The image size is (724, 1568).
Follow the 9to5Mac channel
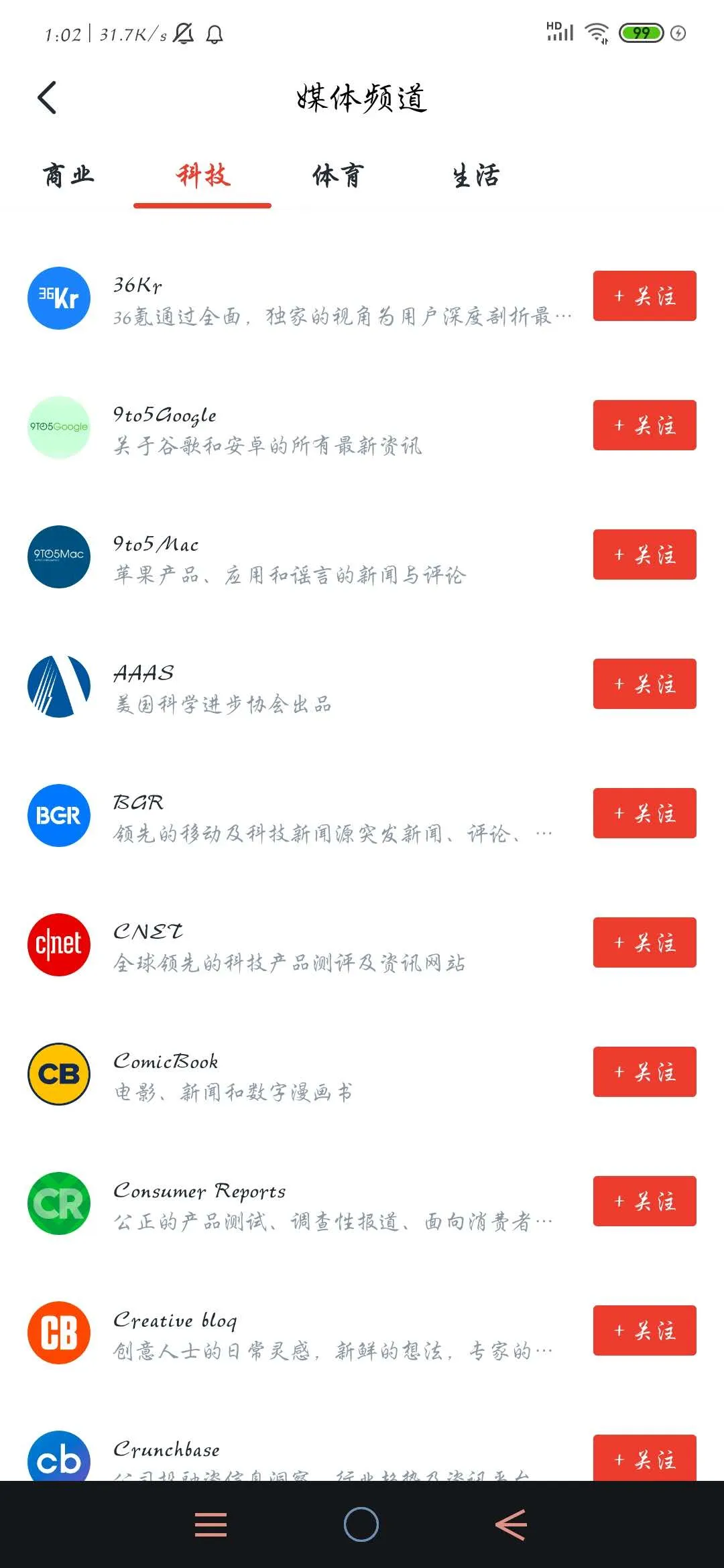(644, 555)
